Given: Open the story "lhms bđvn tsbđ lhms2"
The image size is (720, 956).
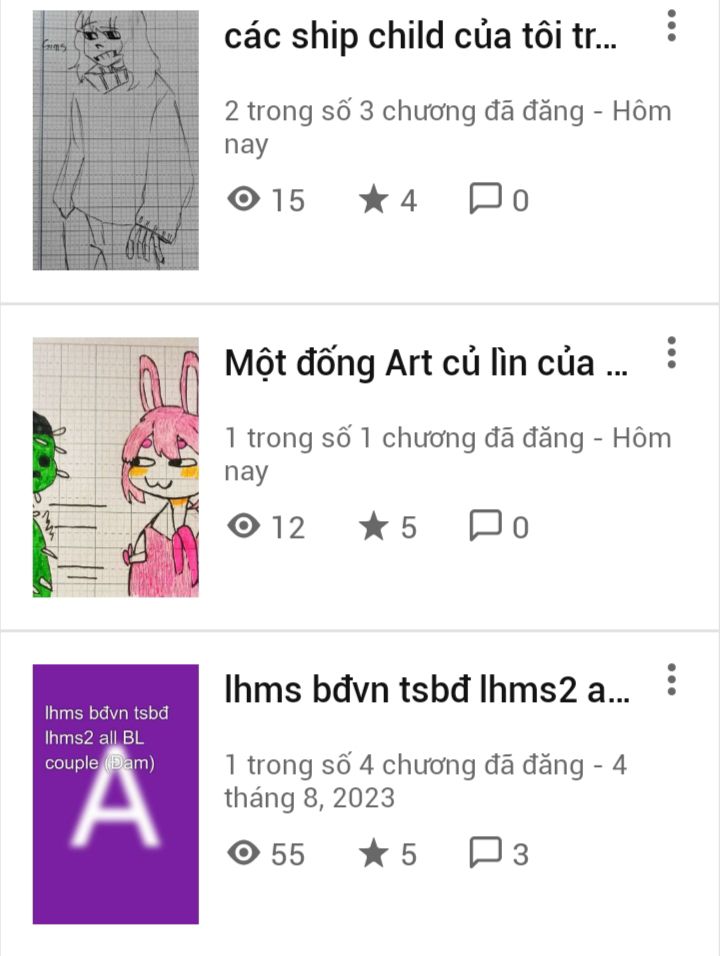Looking at the screenshot, I should [426, 691].
